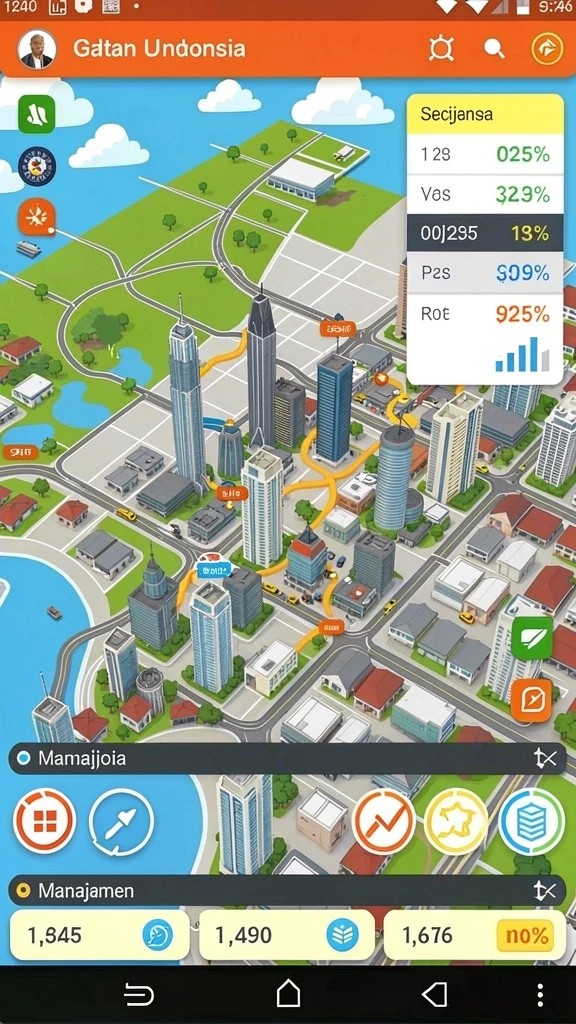Open the yellow map outline circle

coord(456,822)
